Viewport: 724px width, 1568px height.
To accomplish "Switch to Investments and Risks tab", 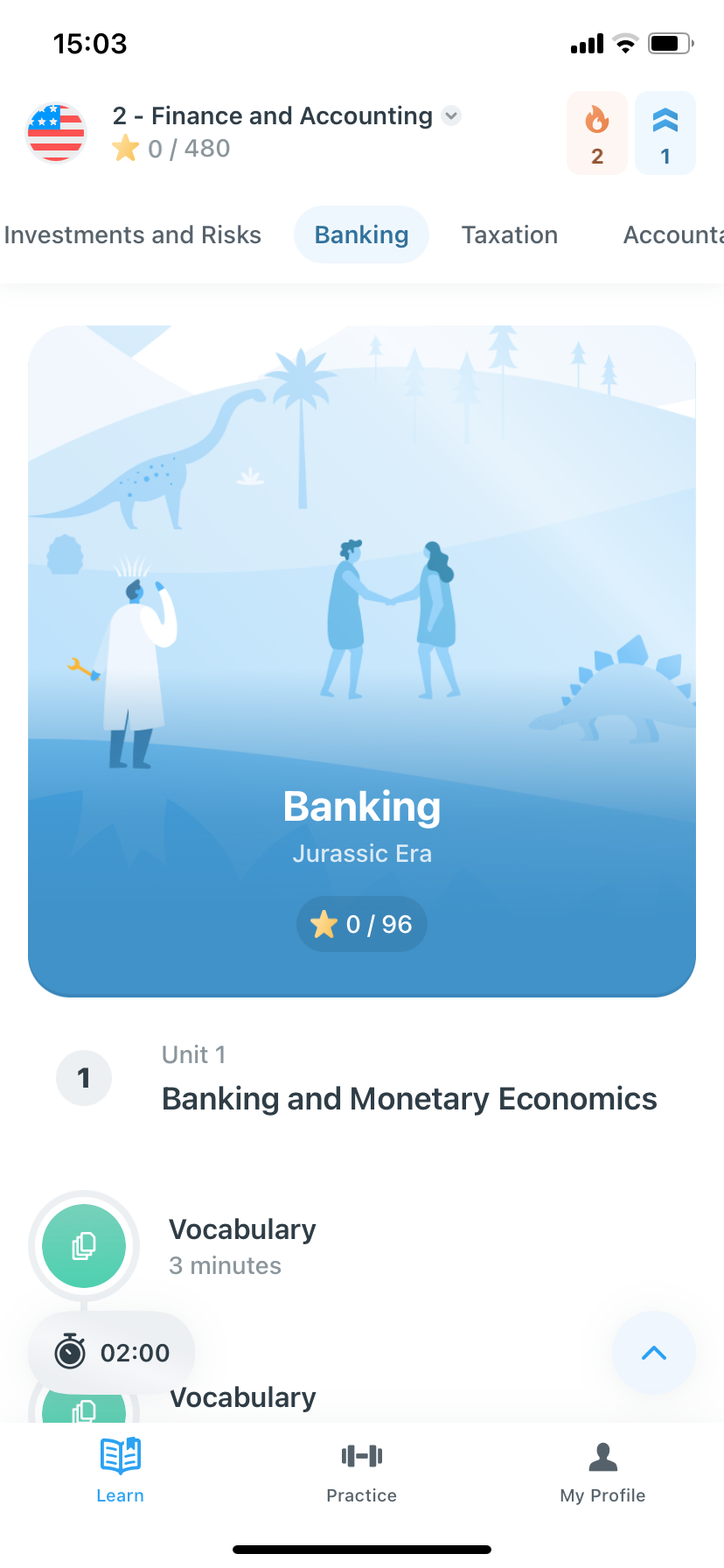I will click(133, 234).
